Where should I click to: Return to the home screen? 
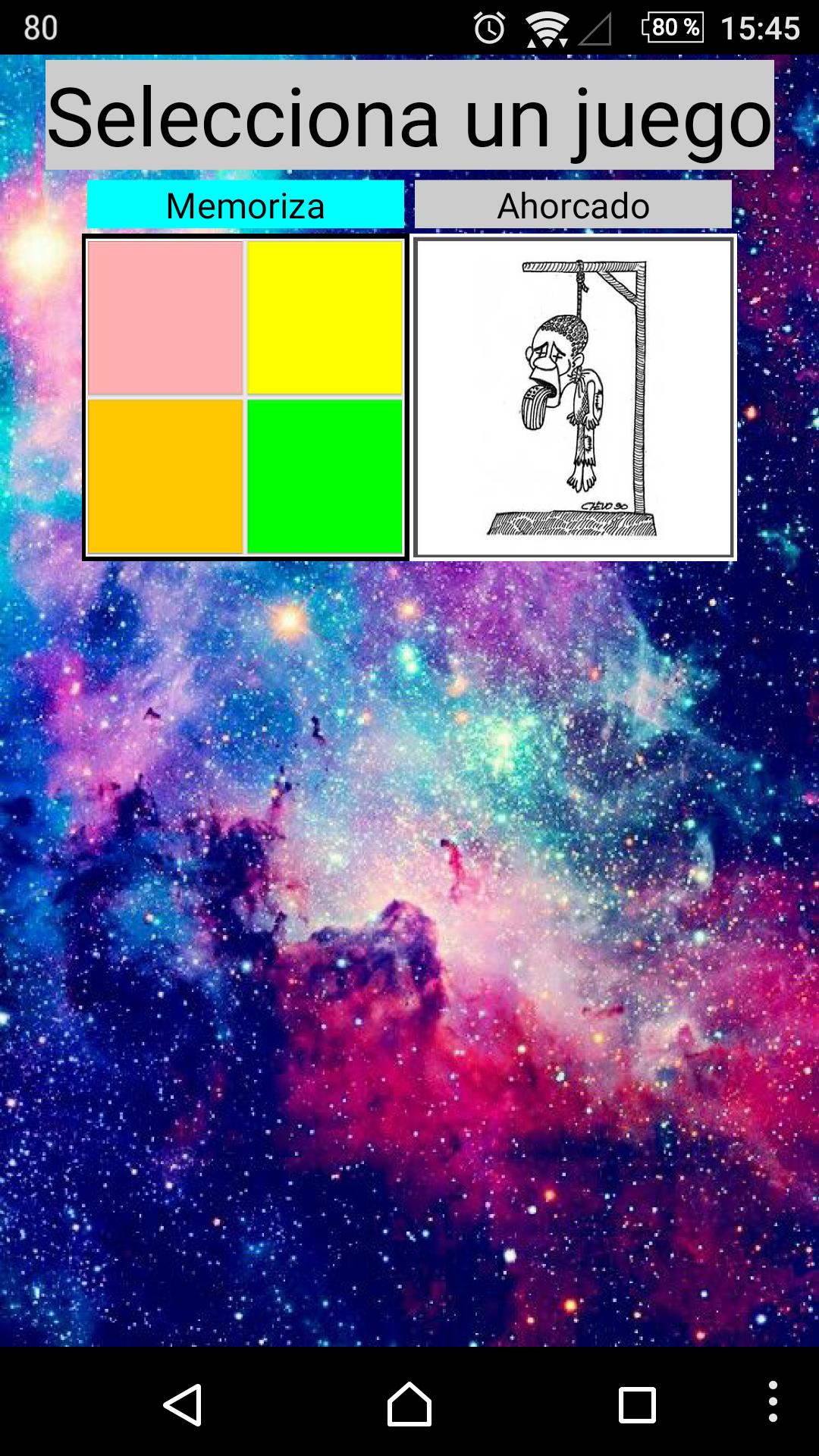tap(409, 1405)
